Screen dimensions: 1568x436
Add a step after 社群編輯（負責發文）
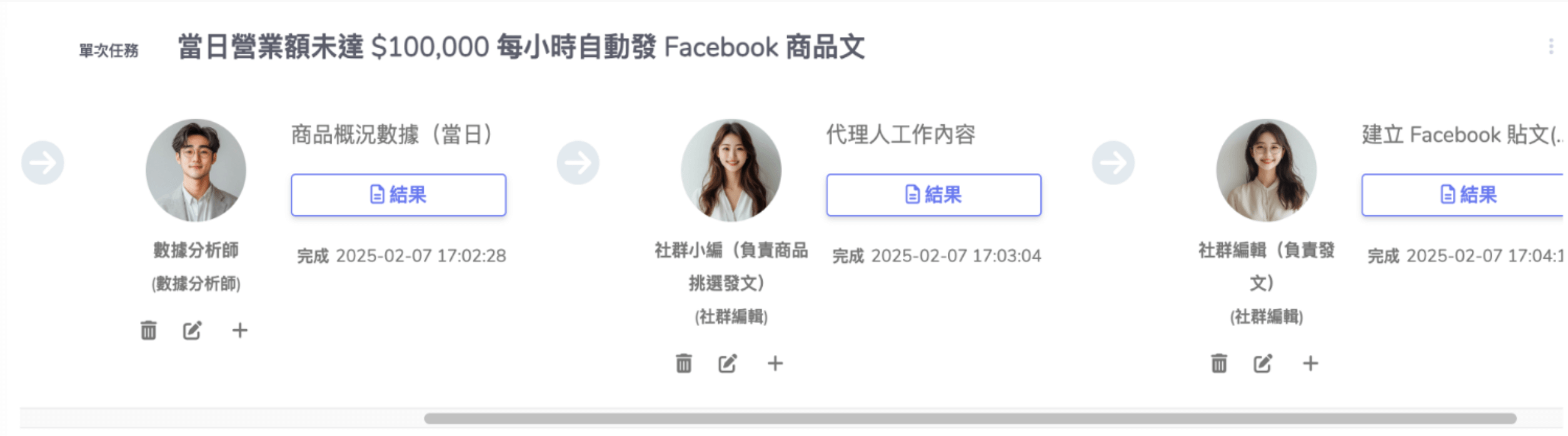[1310, 363]
